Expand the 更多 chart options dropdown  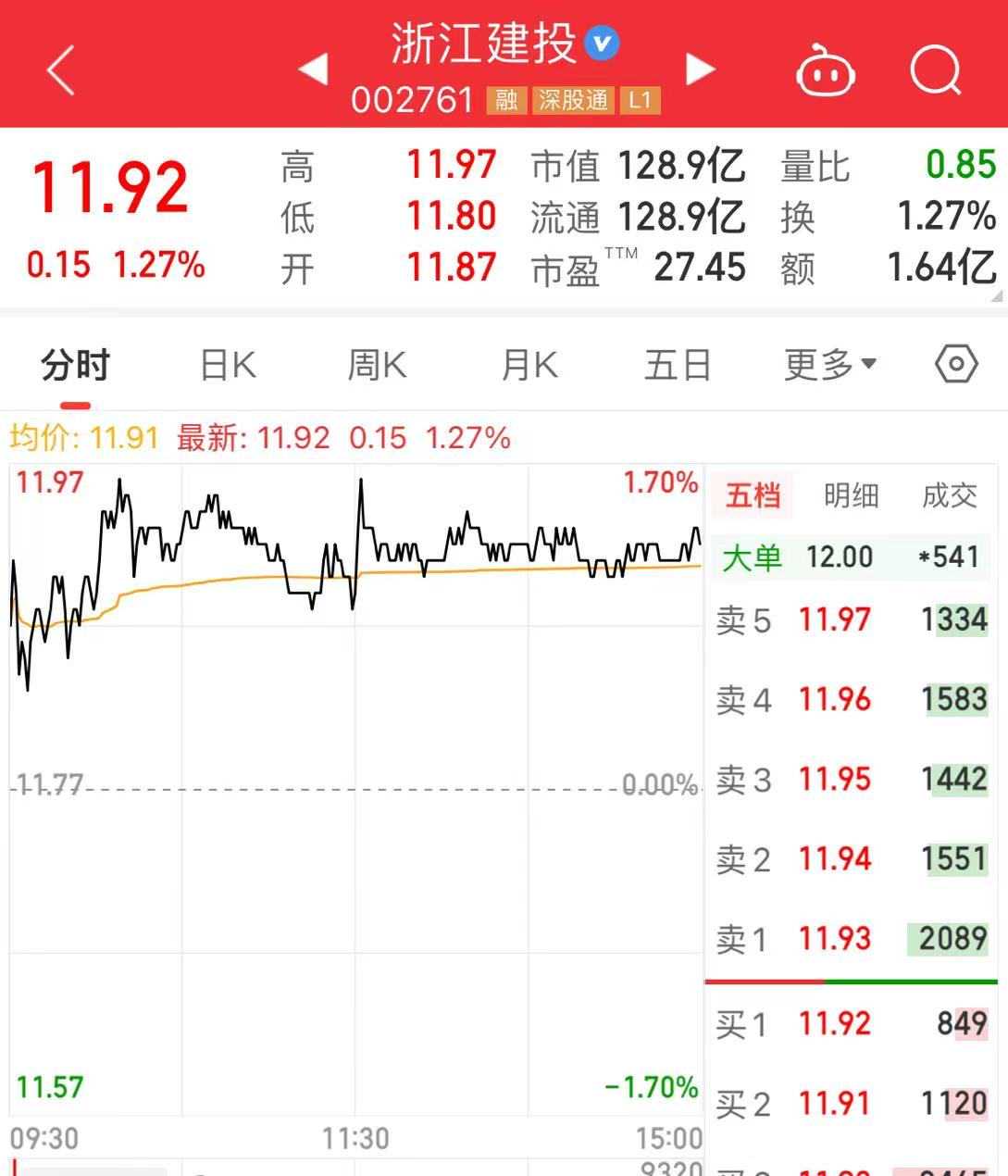pyautogui.click(x=829, y=365)
